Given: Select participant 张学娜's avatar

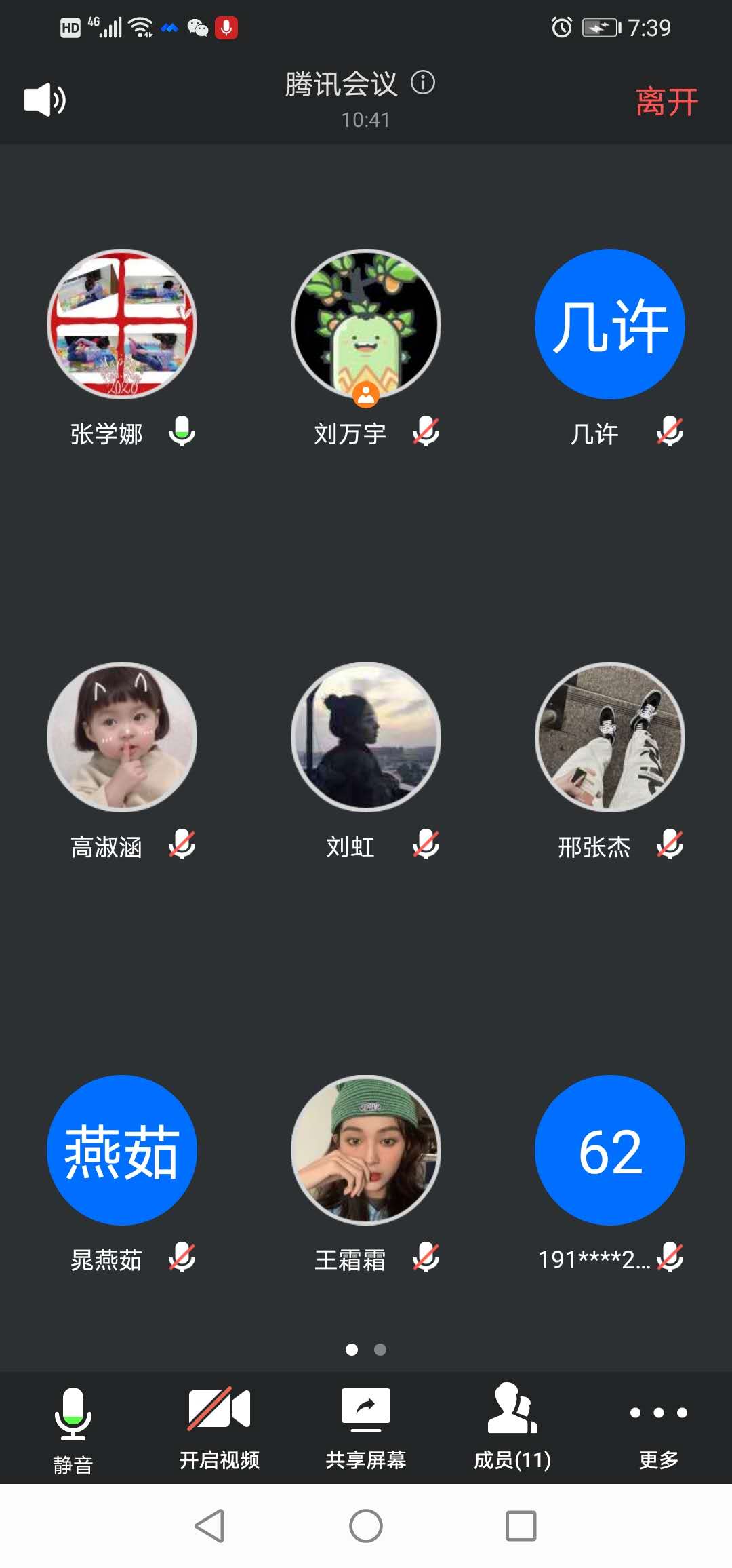Looking at the screenshot, I should pyautogui.click(x=122, y=324).
